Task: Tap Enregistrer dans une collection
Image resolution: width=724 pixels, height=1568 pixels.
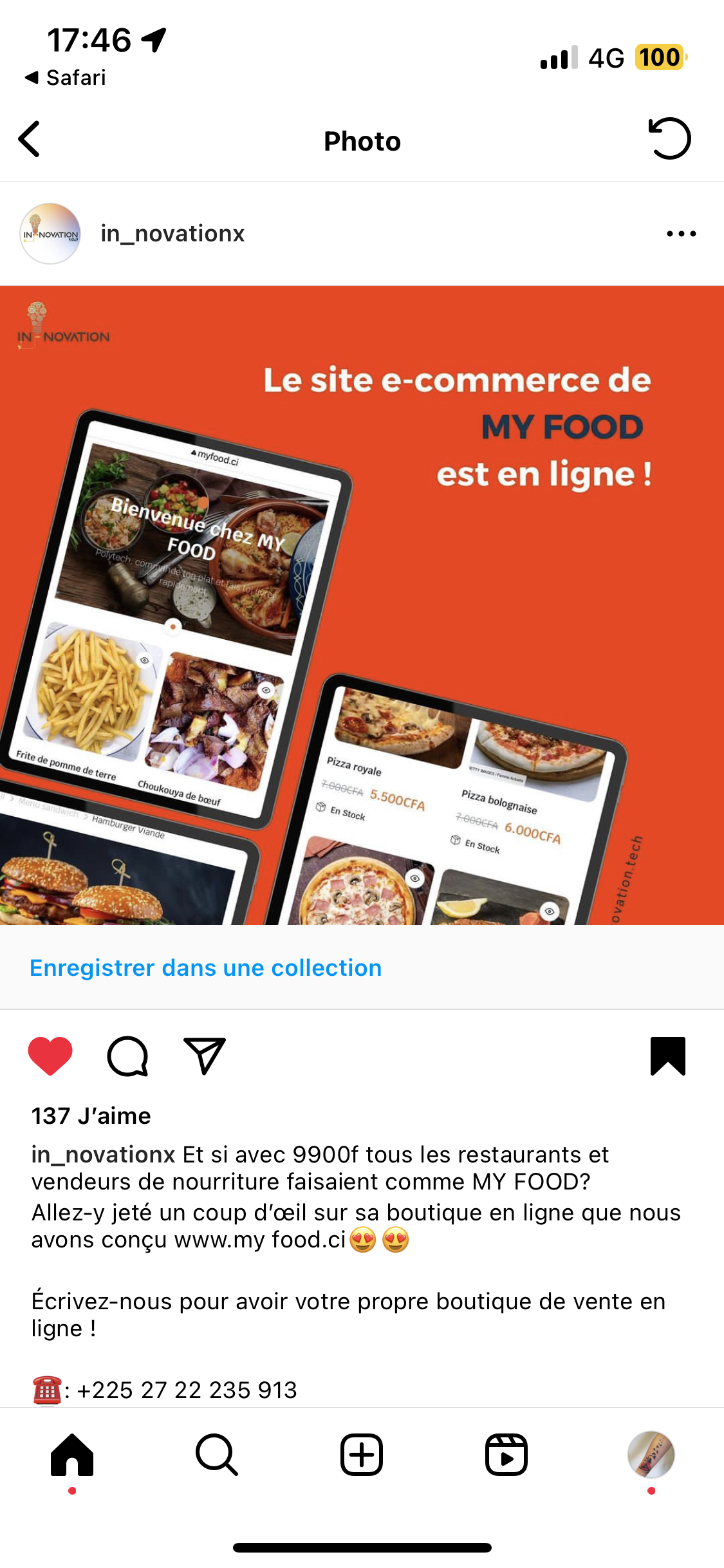Action: 205,968
